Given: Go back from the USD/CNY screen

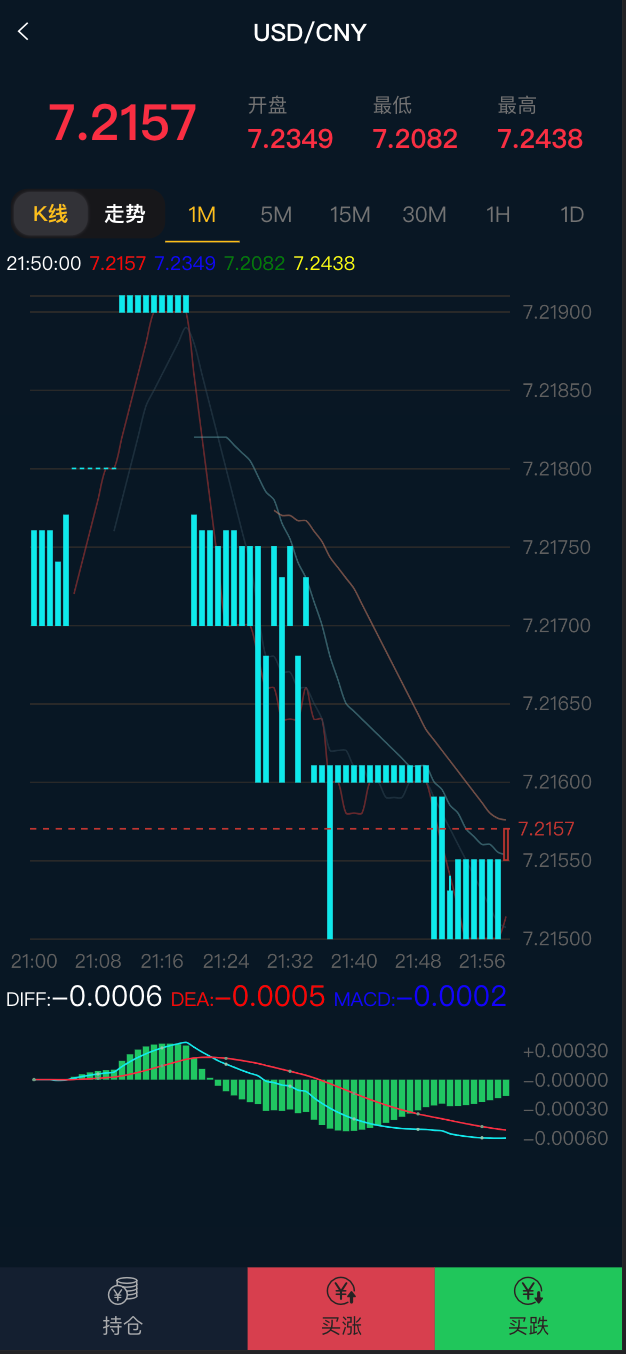Looking at the screenshot, I should click(x=24, y=32).
